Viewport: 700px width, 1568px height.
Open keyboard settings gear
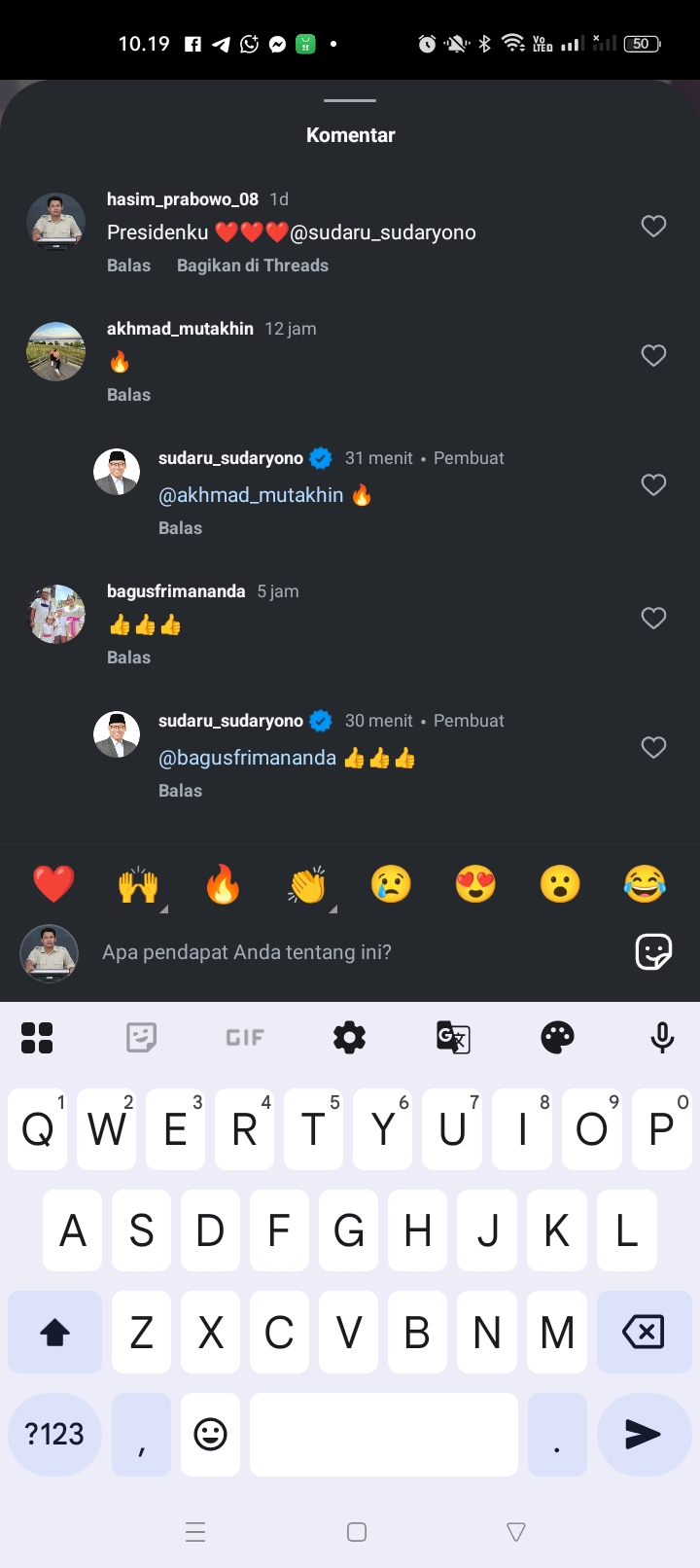tap(349, 1038)
